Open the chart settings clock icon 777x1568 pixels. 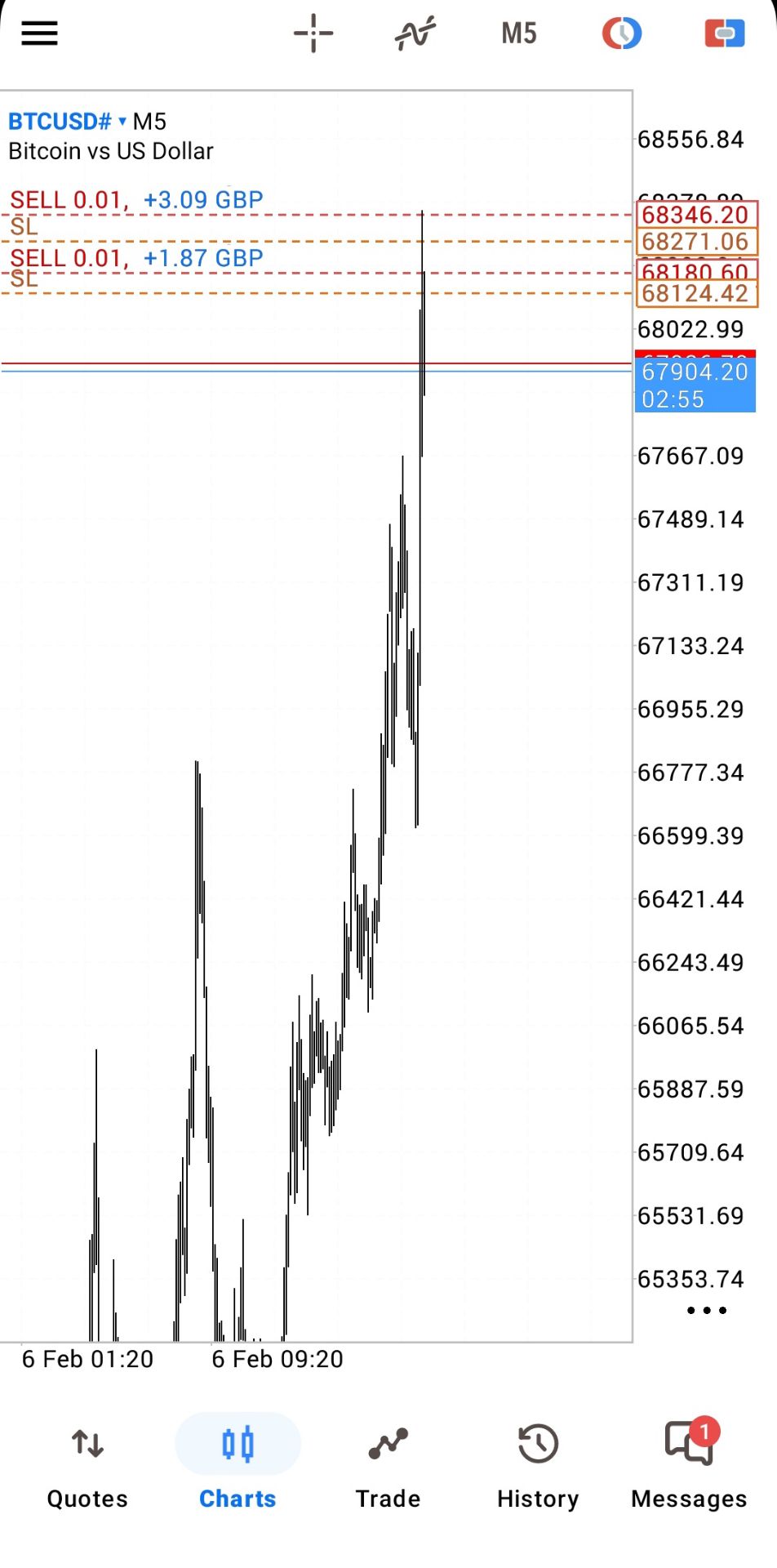coord(622,33)
